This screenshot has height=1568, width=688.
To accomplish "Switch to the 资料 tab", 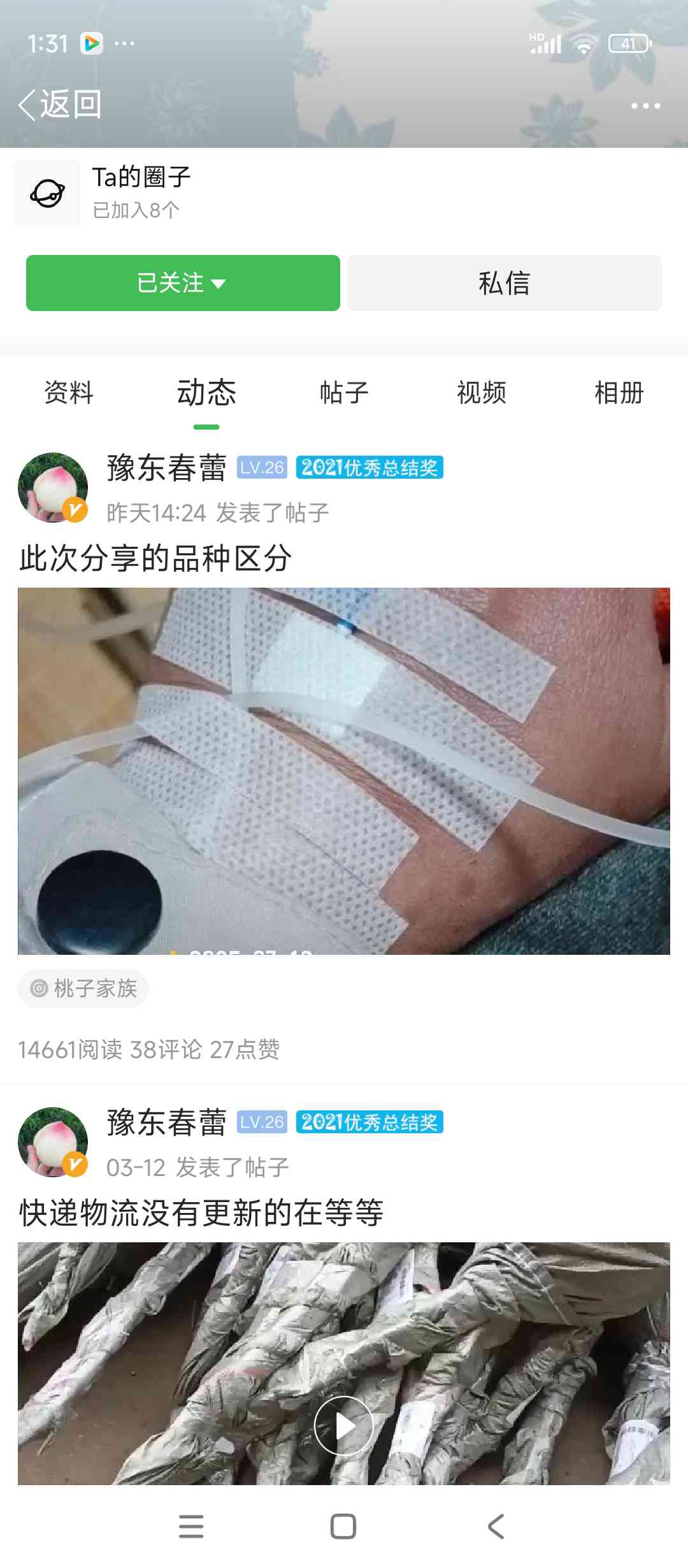I will [69, 393].
